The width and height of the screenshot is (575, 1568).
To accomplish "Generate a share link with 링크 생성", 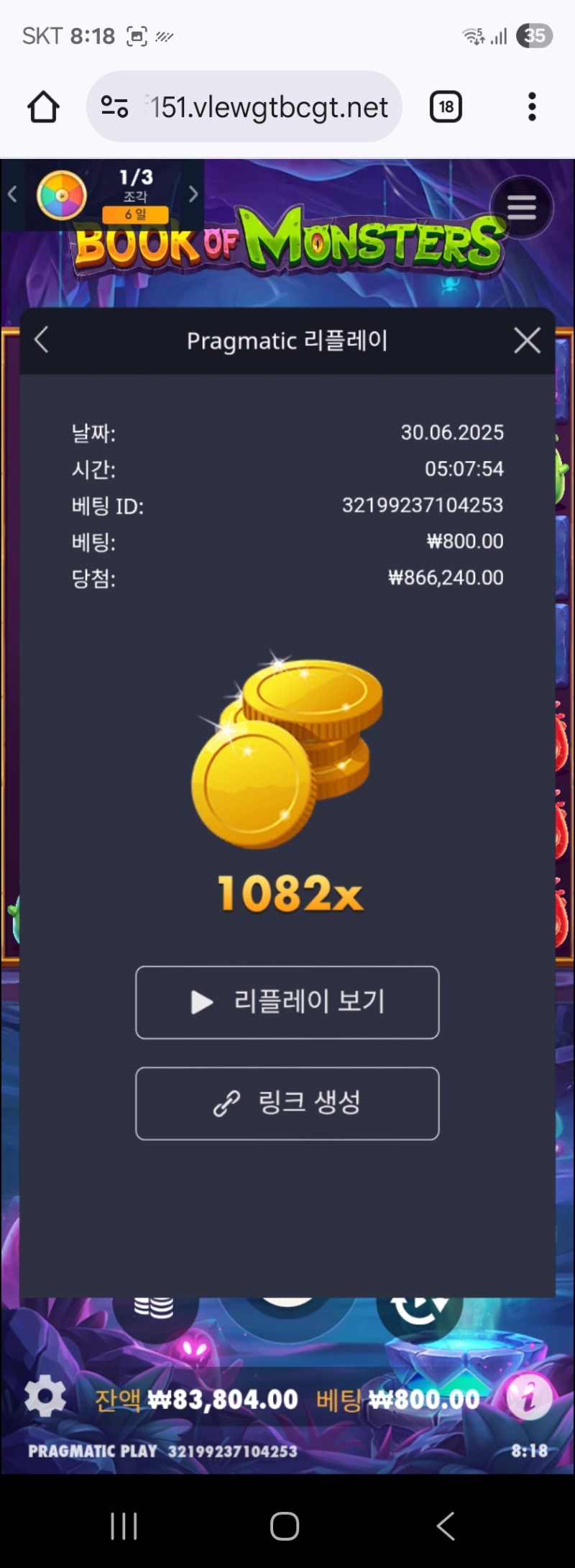I will coord(287,1103).
